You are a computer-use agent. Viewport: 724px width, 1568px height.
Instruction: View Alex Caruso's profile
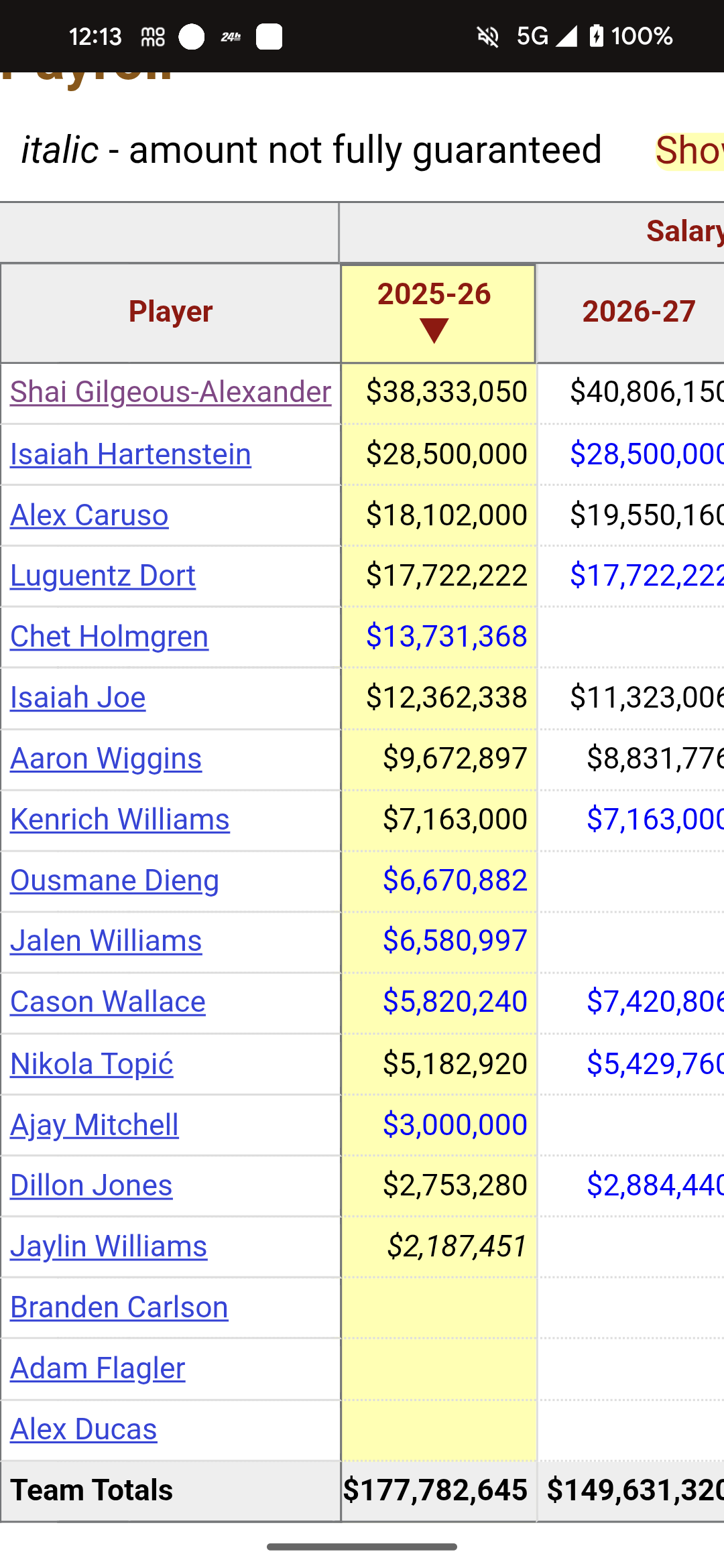pyautogui.click(x=89, y=515)
